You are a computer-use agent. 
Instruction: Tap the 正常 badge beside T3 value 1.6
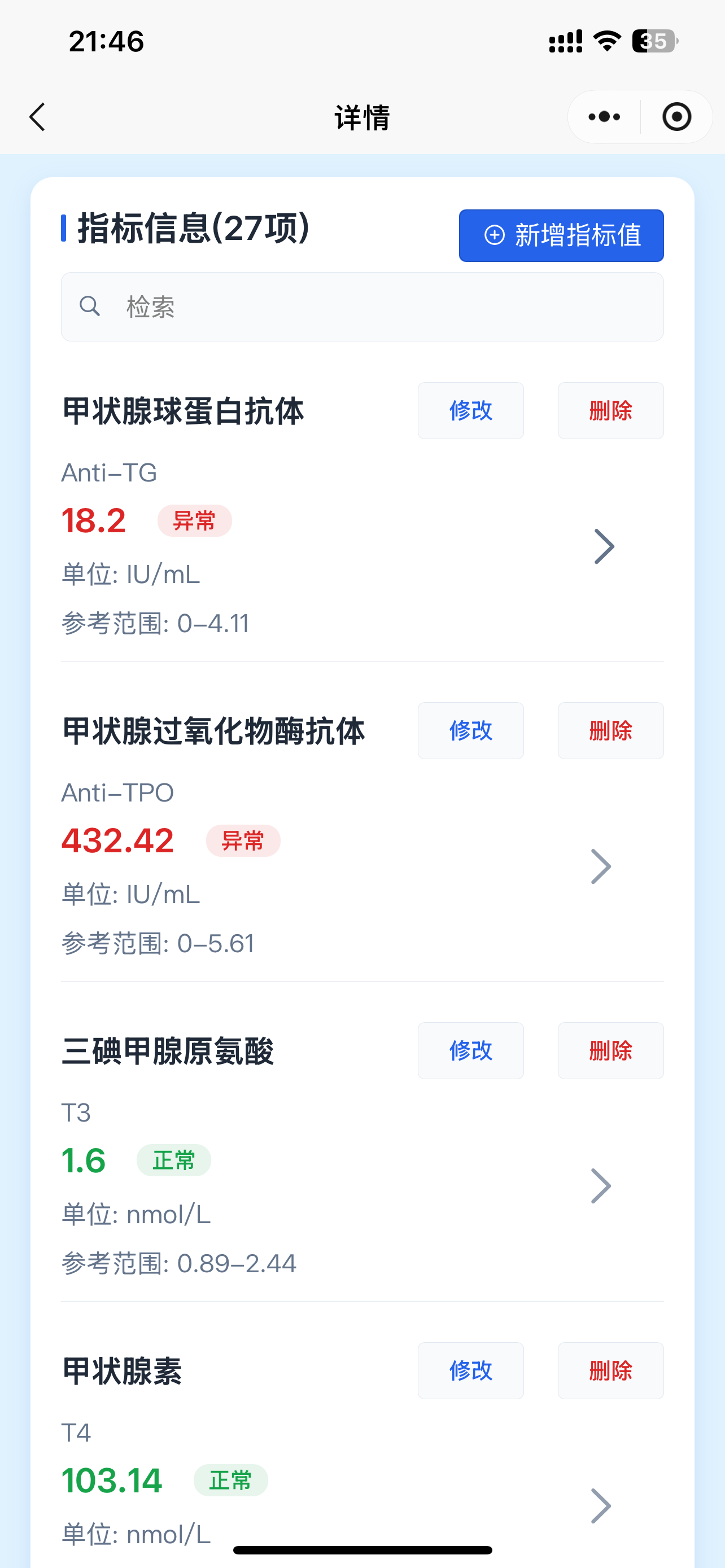tap(173, 1160)
